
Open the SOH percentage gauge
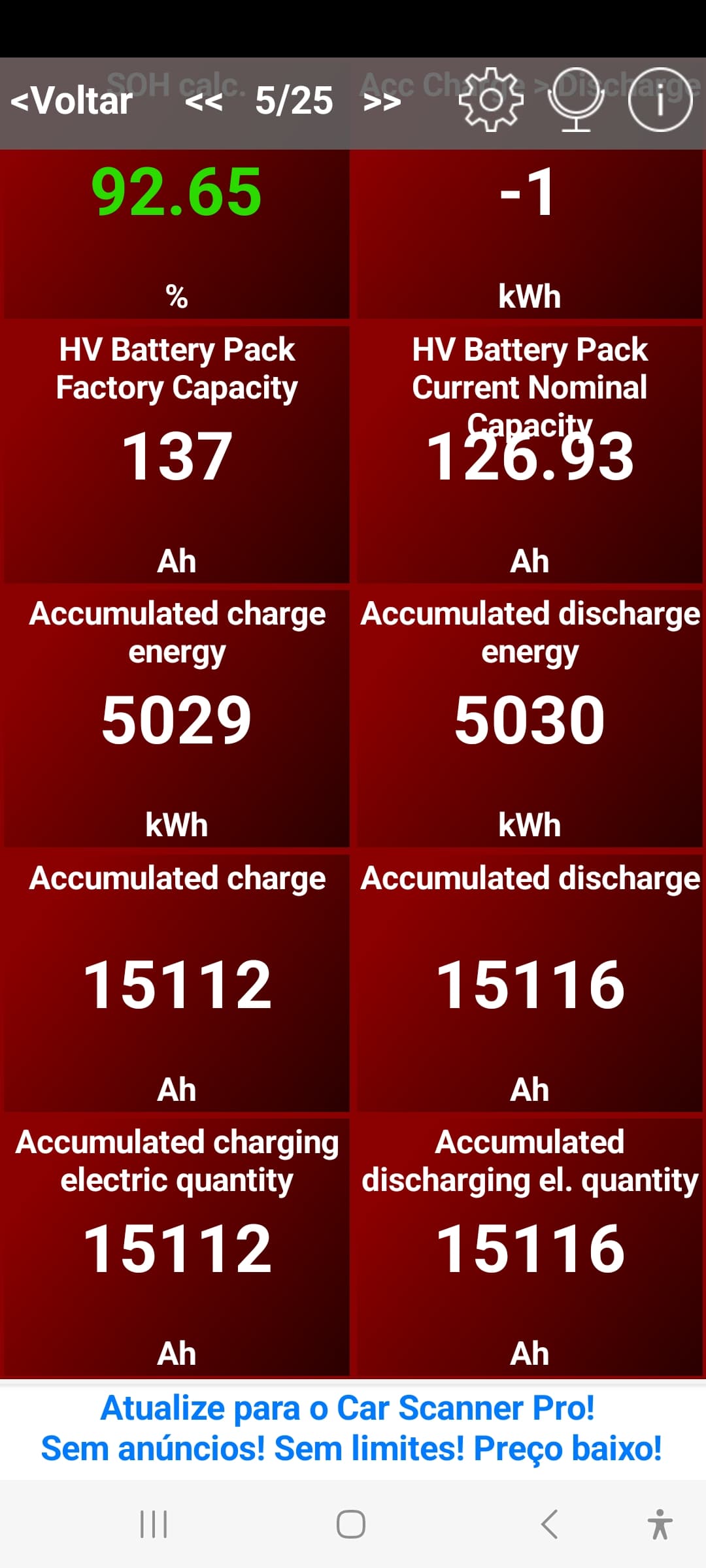[176, 234]
